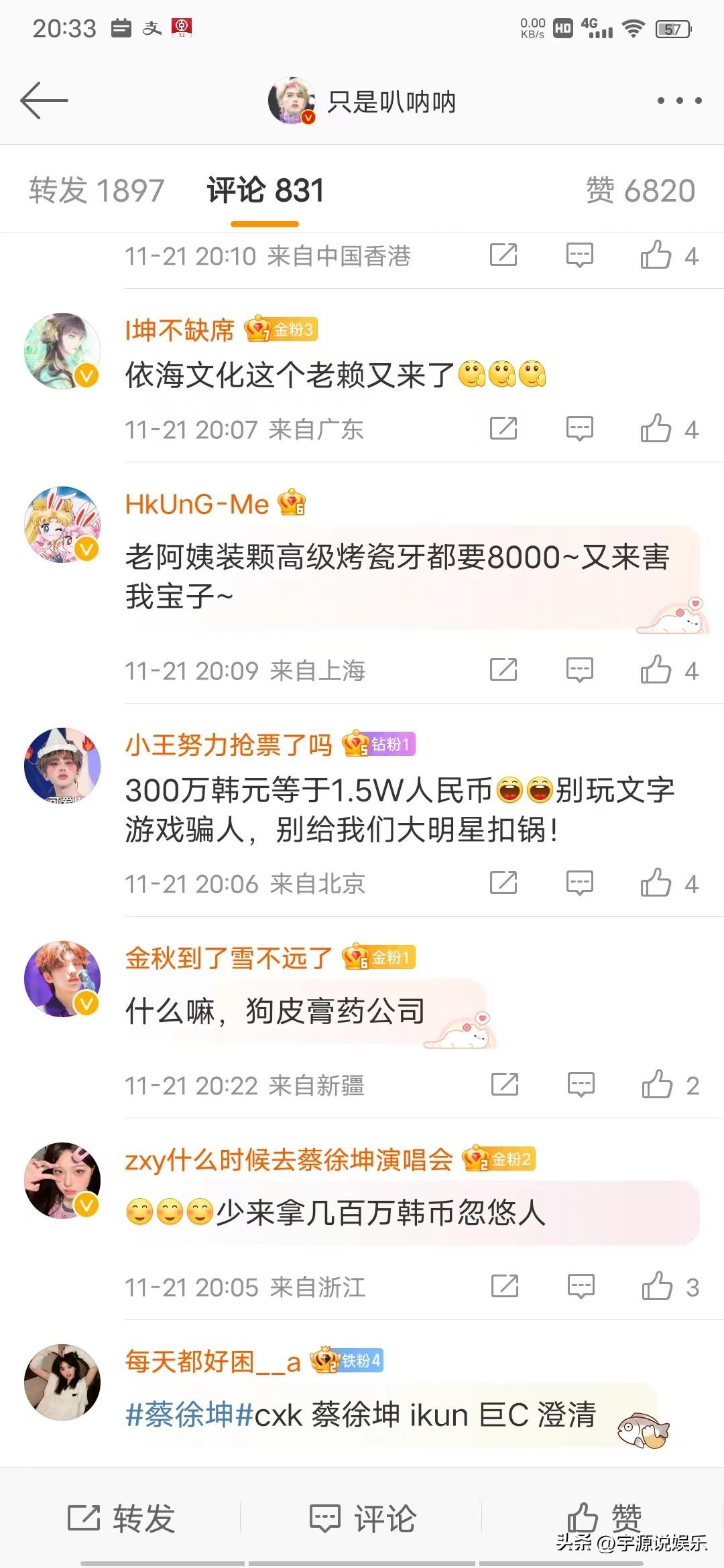Viewport: 724px width, 1568px height.
Task: Open the username 每天都好困__a
Action: point(213,1362)
